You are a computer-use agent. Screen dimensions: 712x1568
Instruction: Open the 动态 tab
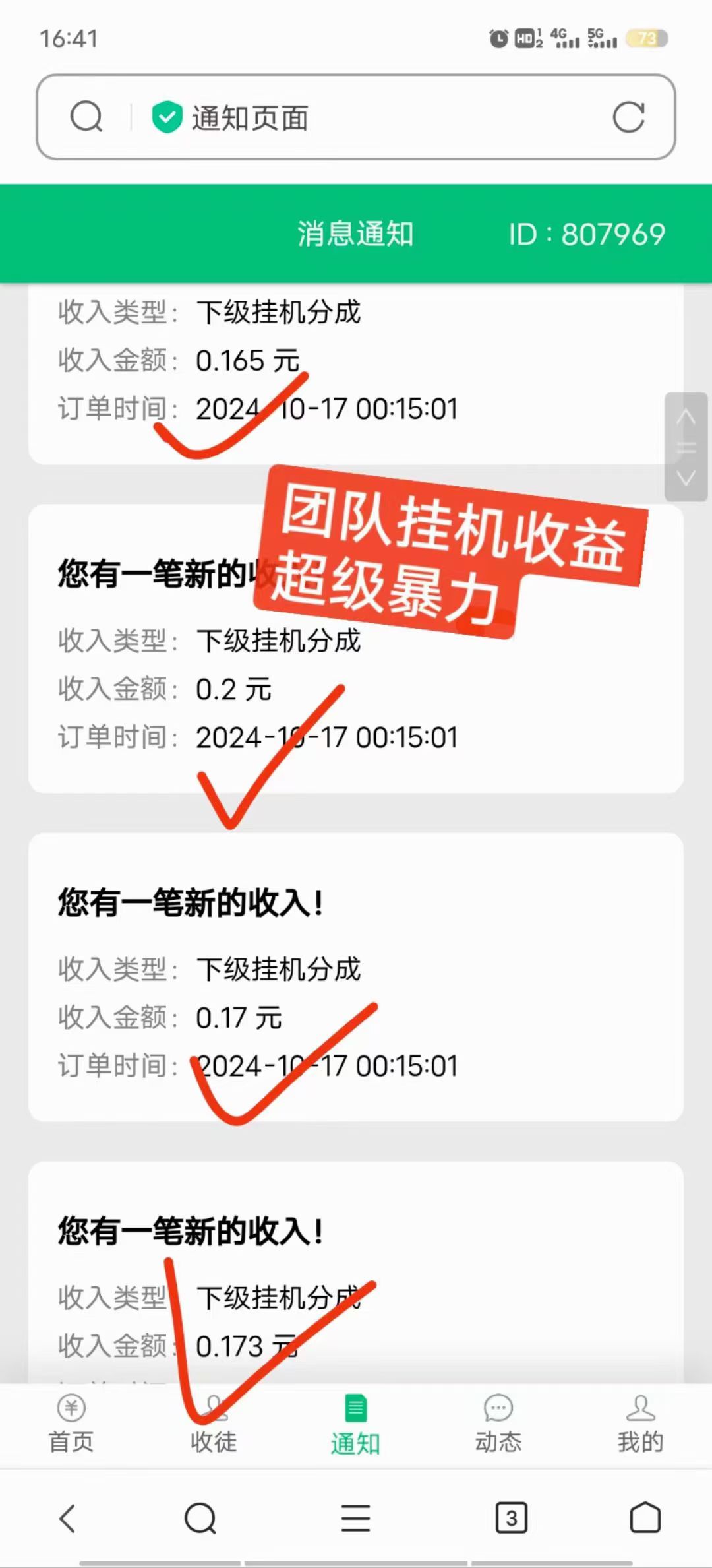[x=498, y=1424]
